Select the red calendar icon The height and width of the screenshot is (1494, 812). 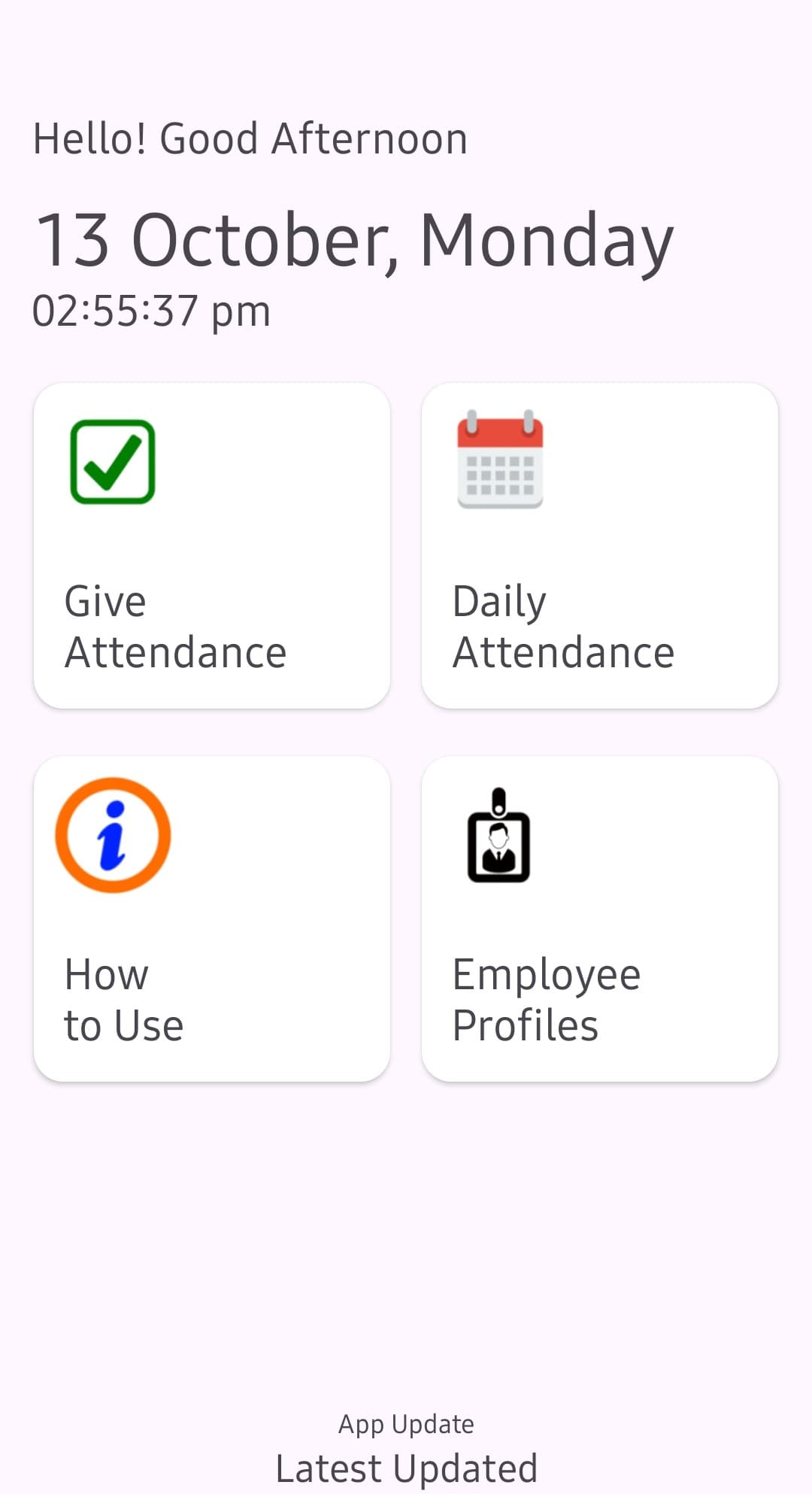pos(499,462)
